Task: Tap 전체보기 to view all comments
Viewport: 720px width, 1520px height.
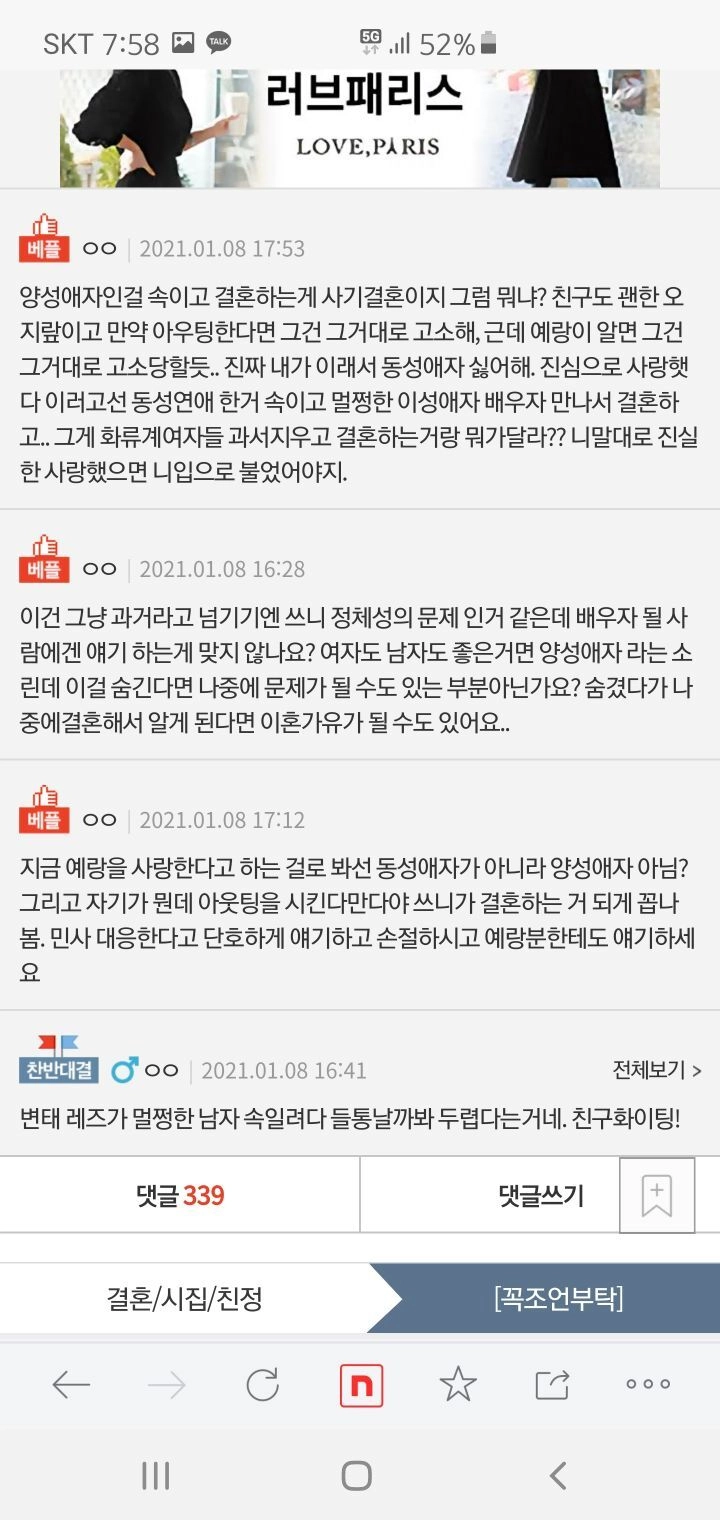Action: (656, 1070)
